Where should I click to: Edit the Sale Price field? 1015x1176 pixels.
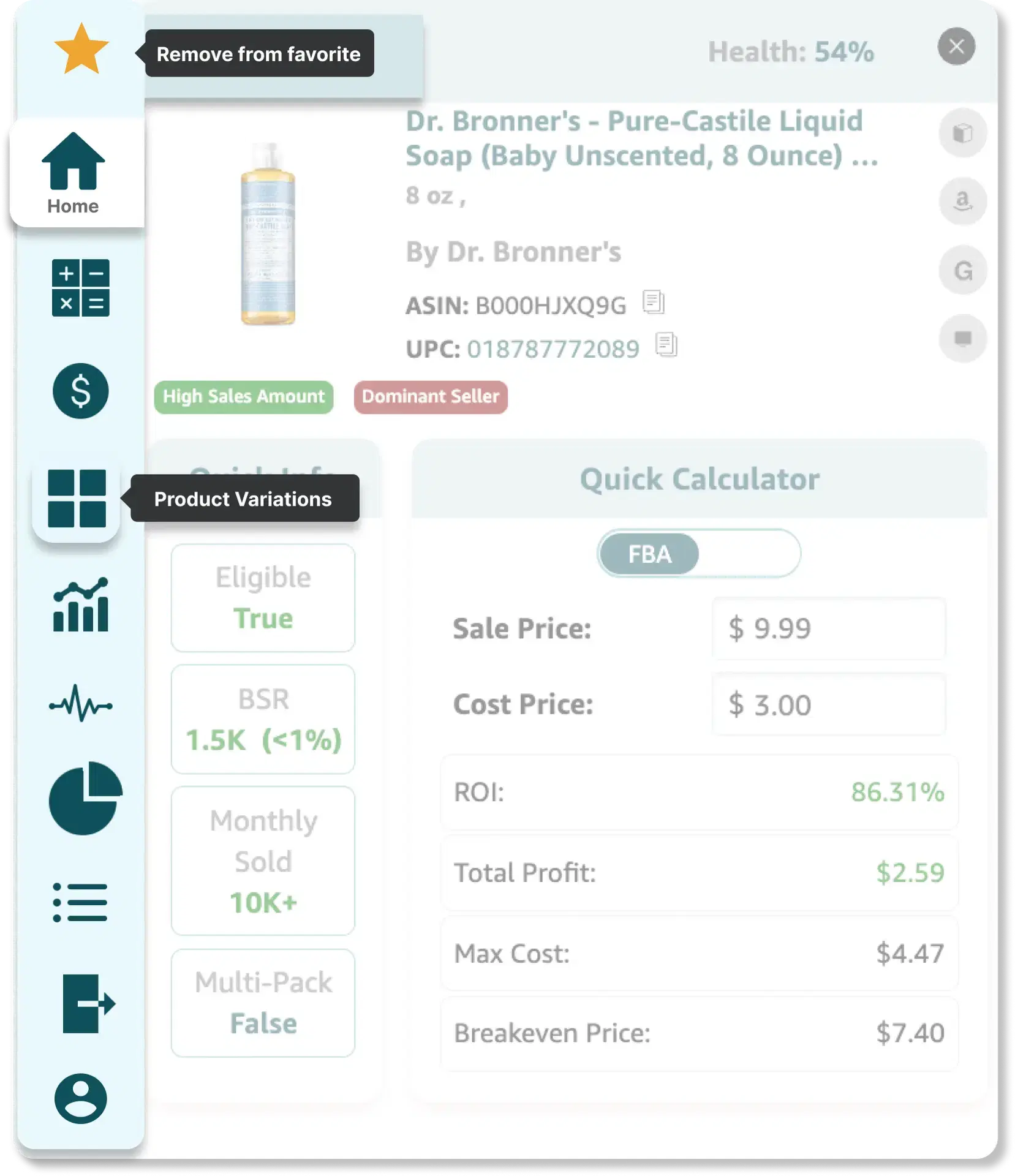[829, 629]
